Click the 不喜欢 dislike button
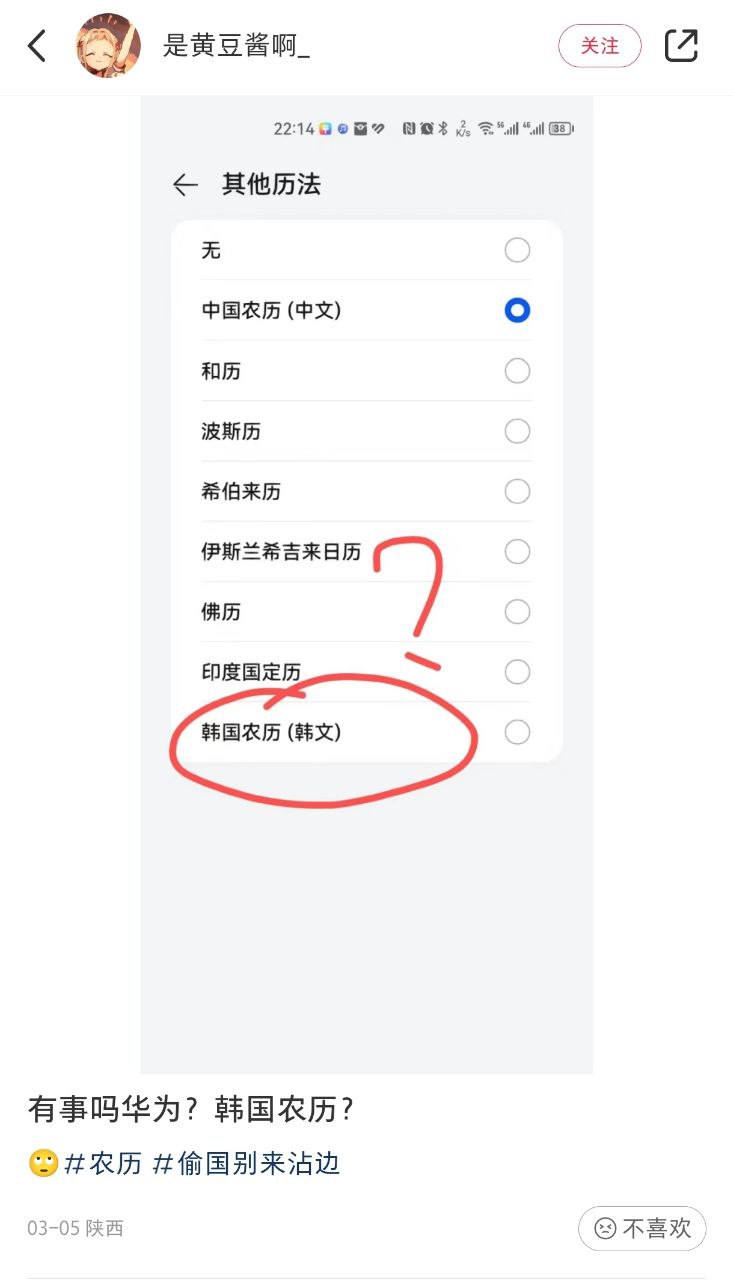 pyautogui.click(x=642, y=1228)
